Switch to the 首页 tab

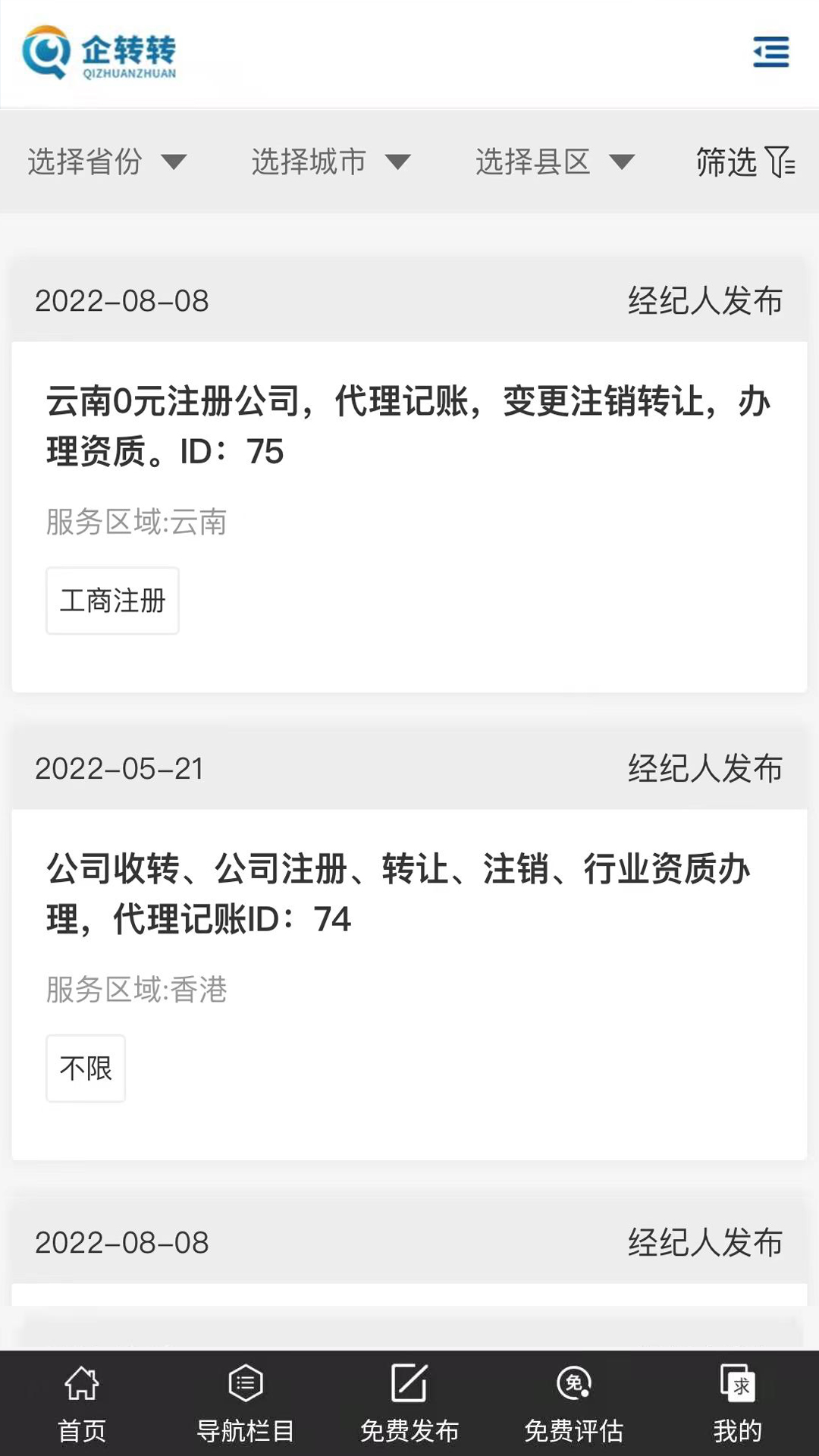81,1430
